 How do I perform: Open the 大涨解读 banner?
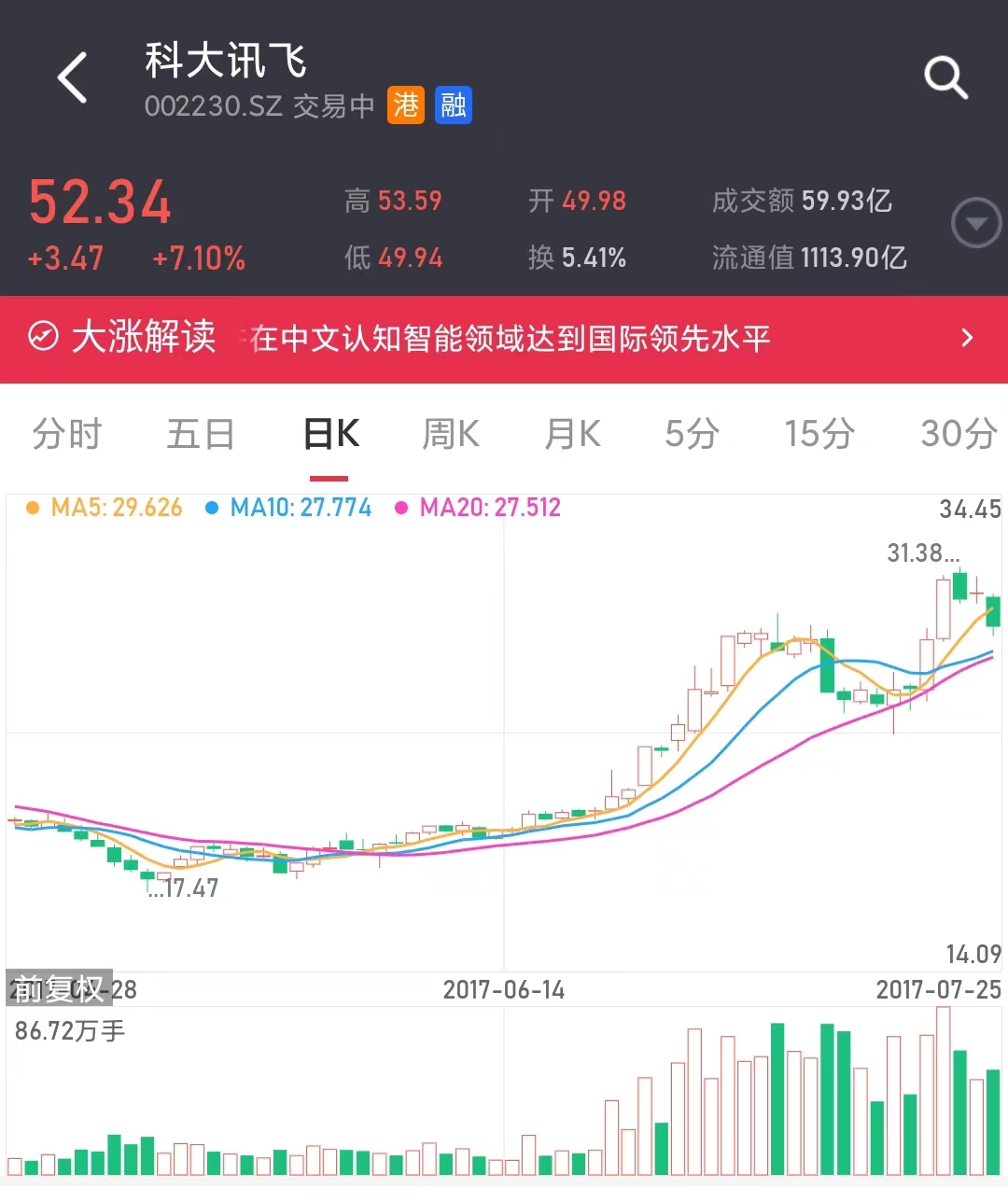click(x=504, y=338)
